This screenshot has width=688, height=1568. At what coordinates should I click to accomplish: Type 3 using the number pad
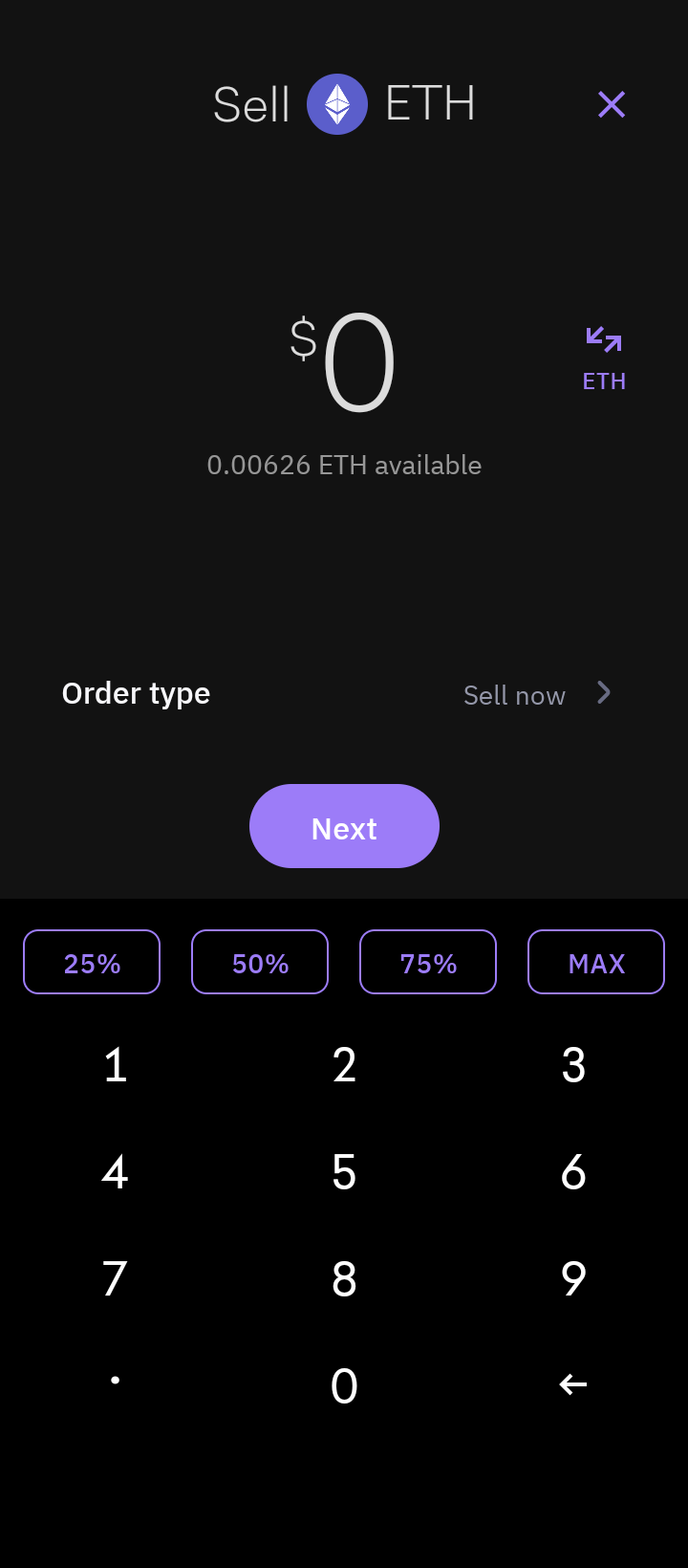[x=573, y=1065]
